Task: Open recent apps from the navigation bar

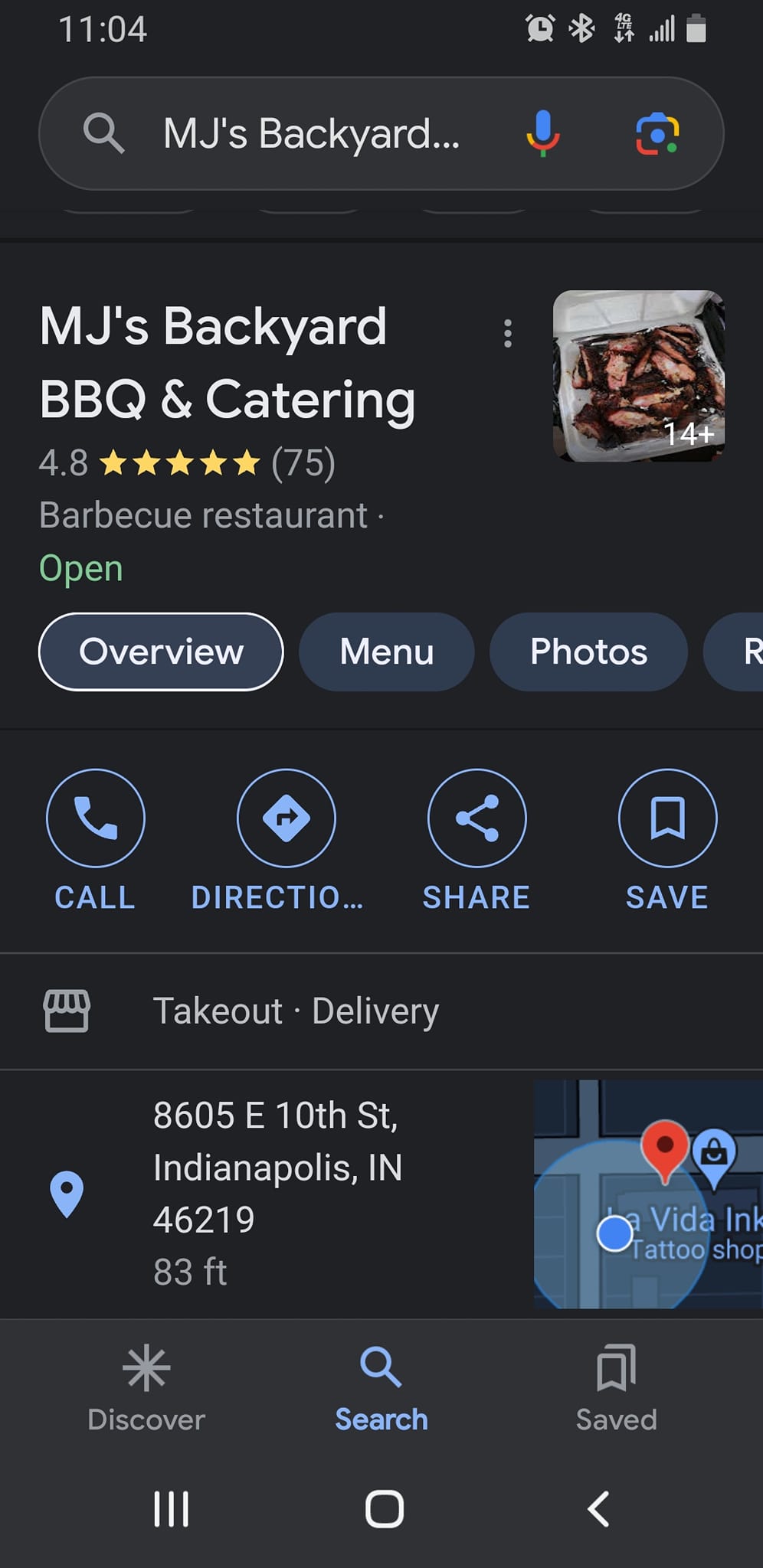Action: point(171,1509)
